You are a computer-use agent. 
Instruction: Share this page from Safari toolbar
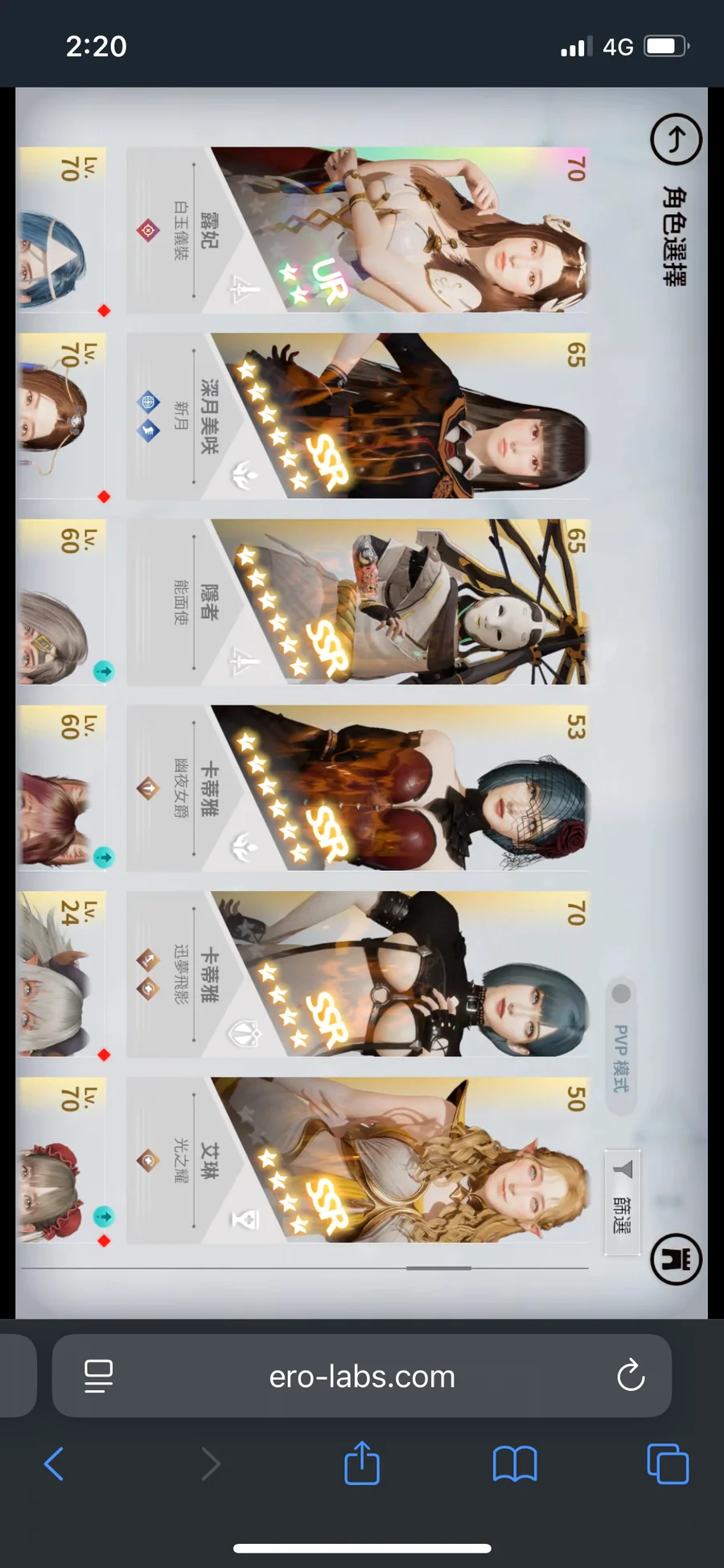pyautogui.click(x=362, y=1463)
